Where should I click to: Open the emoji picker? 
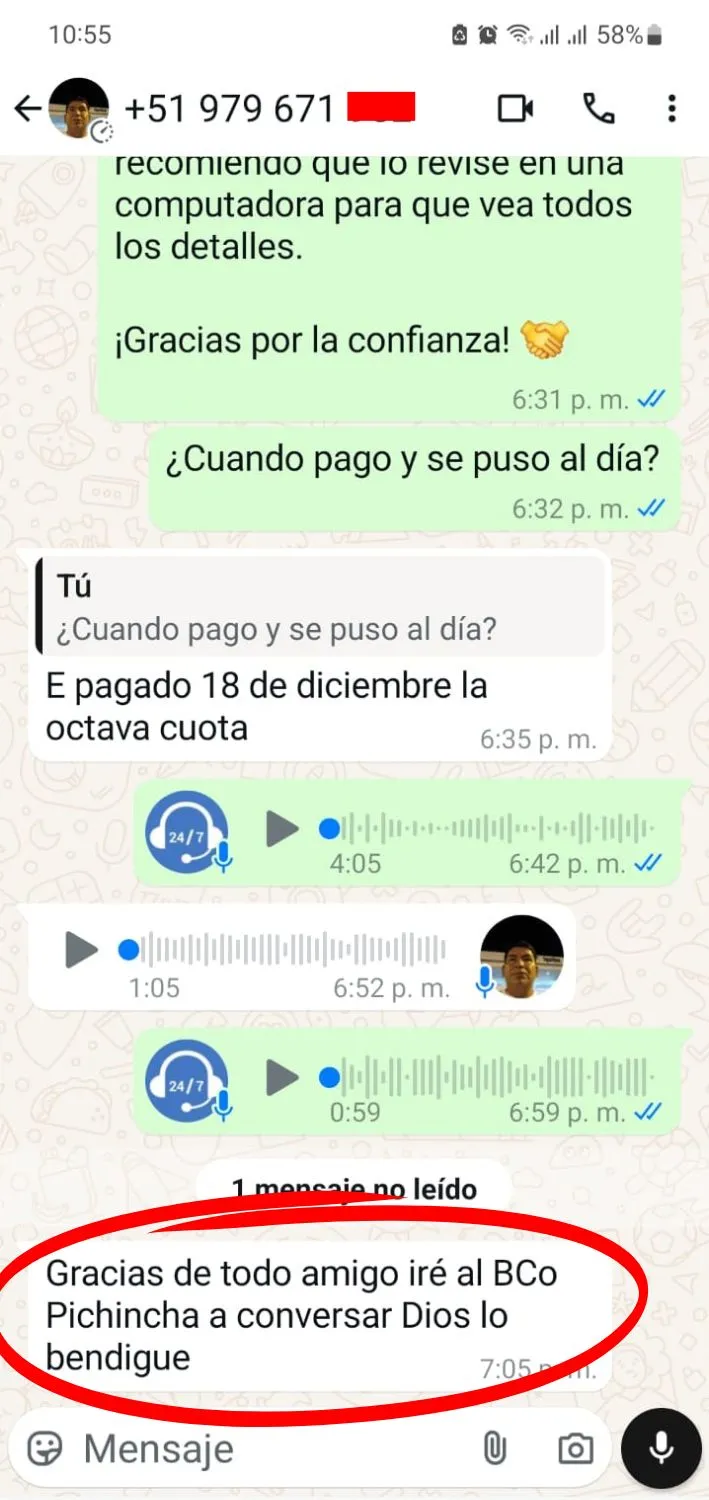[x=45, y=1448]
